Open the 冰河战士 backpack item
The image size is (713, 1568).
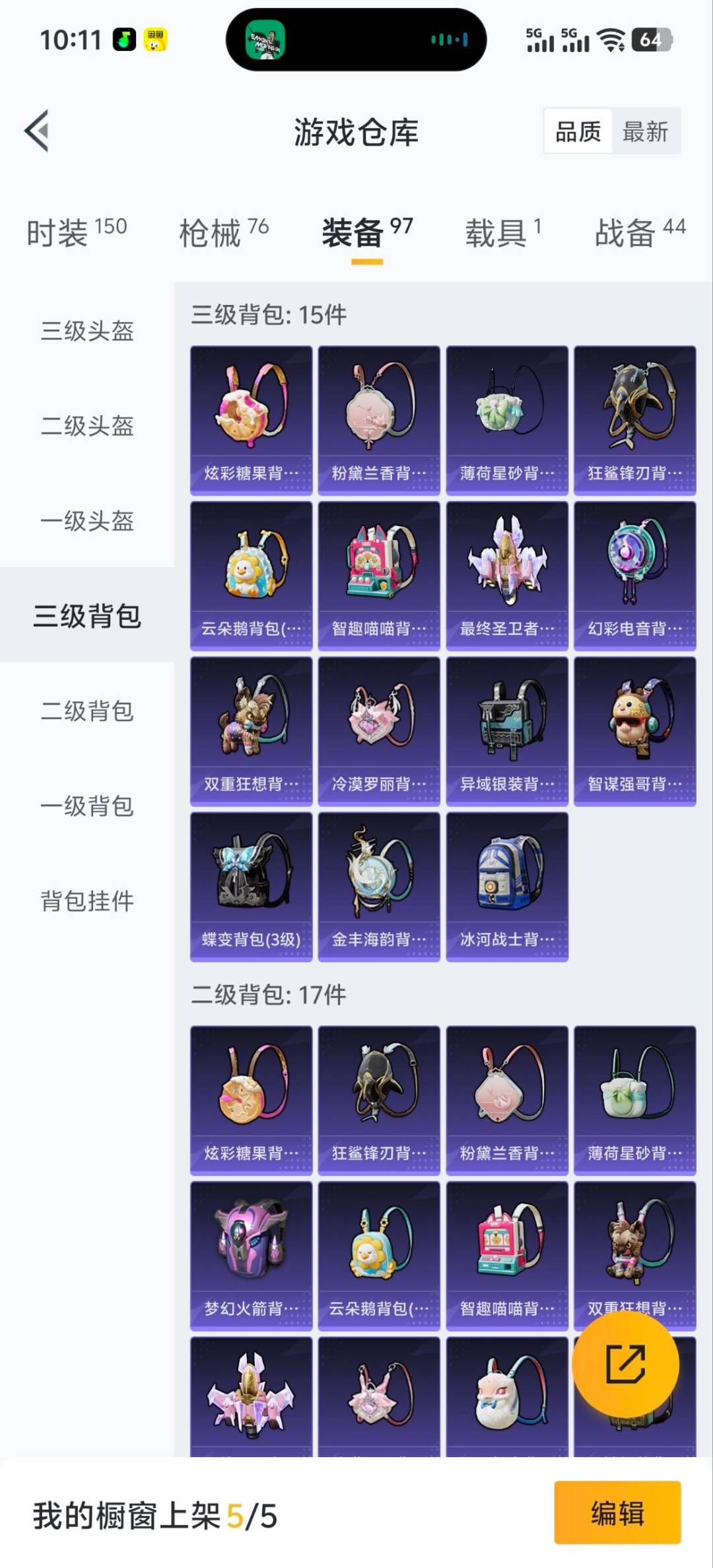click(x=506, y=886)
